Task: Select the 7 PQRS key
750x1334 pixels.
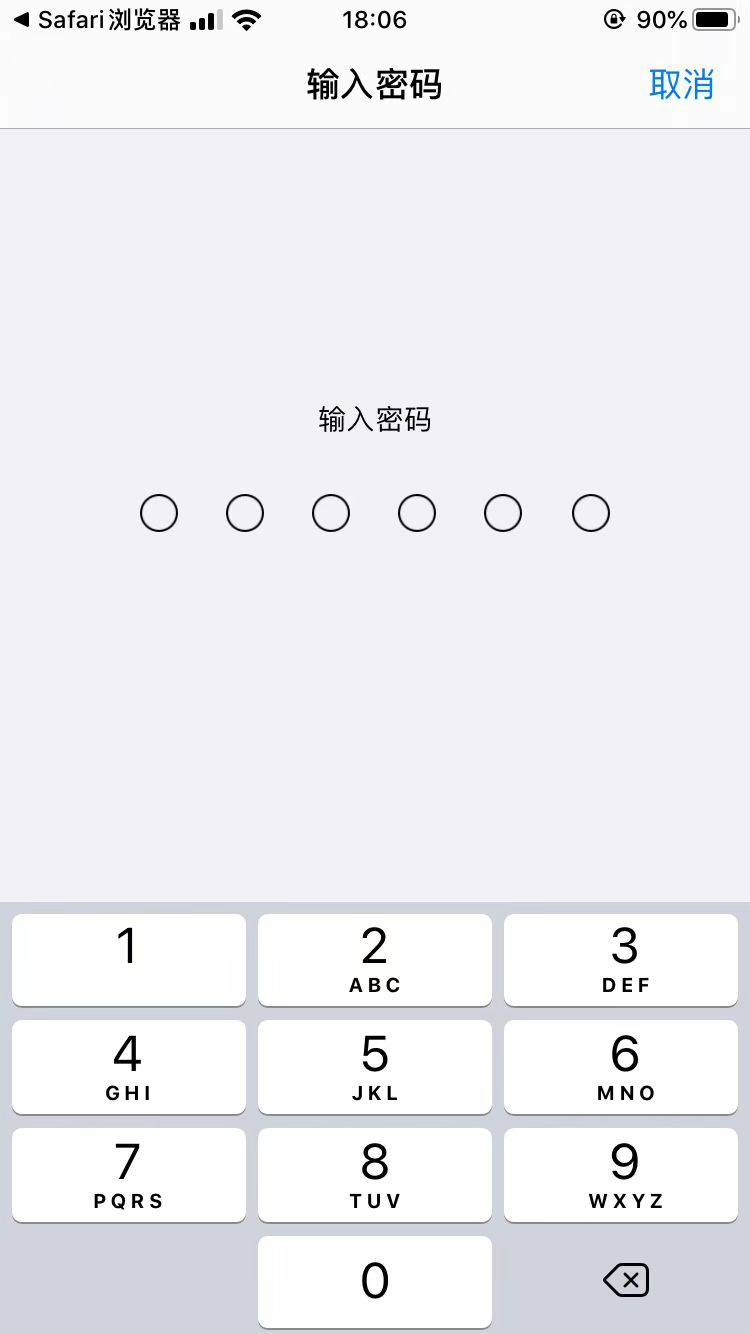Action: click(x=128, y=1174)
